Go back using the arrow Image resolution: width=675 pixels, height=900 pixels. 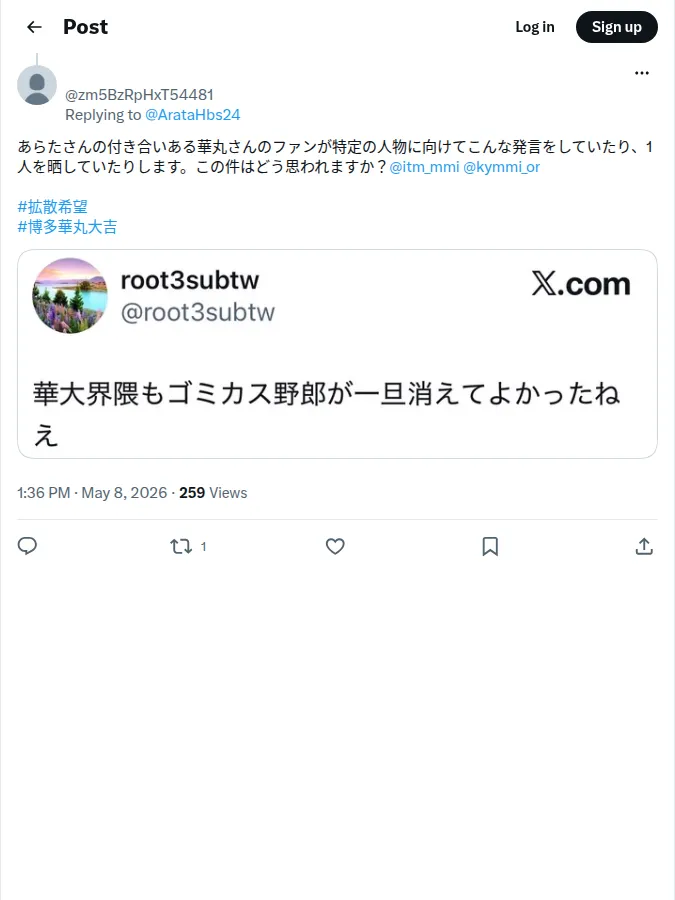click(x=34, y=27)
